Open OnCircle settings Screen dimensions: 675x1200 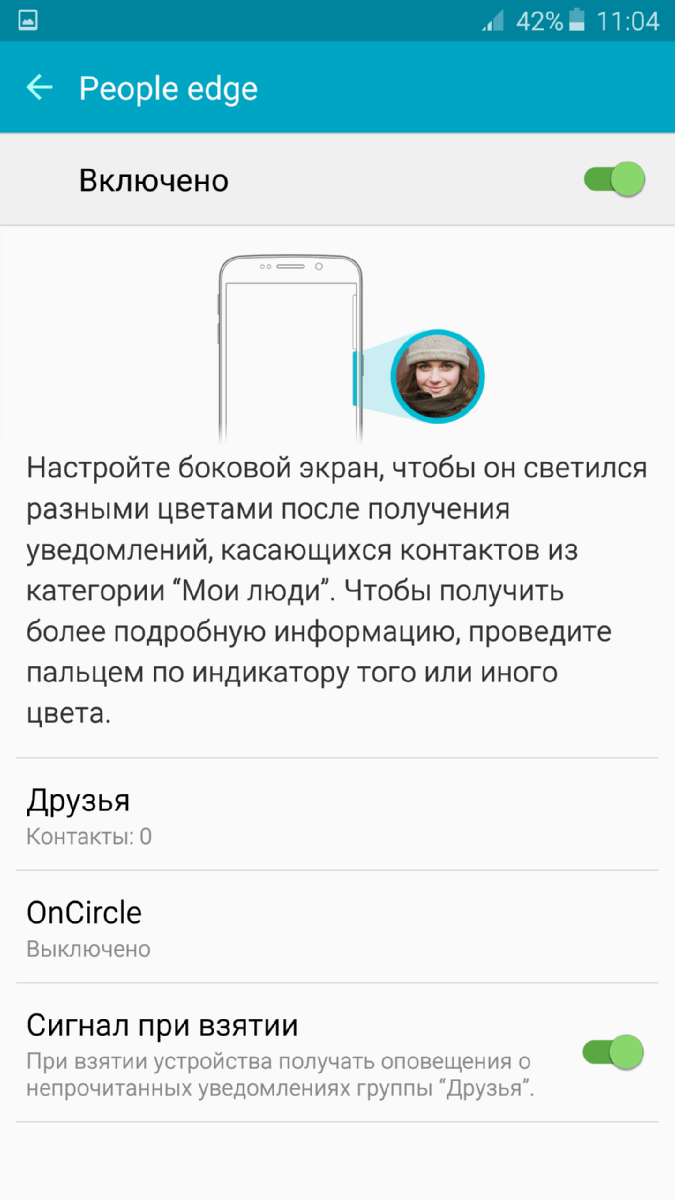[337, 927]
